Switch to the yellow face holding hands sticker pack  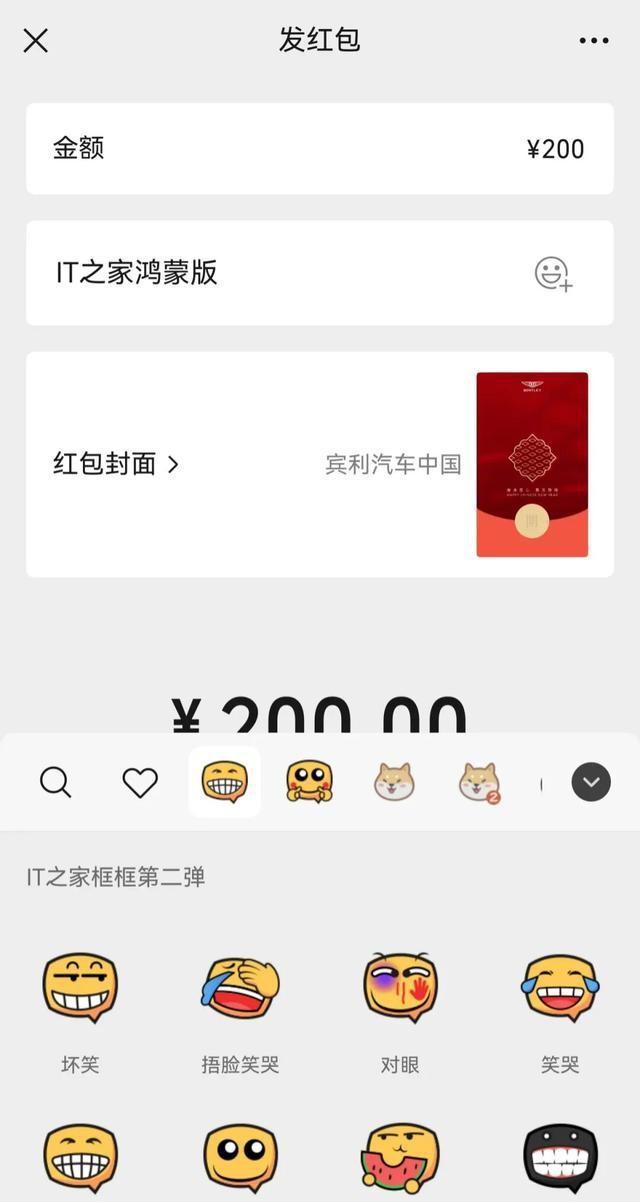click(309, 782)
